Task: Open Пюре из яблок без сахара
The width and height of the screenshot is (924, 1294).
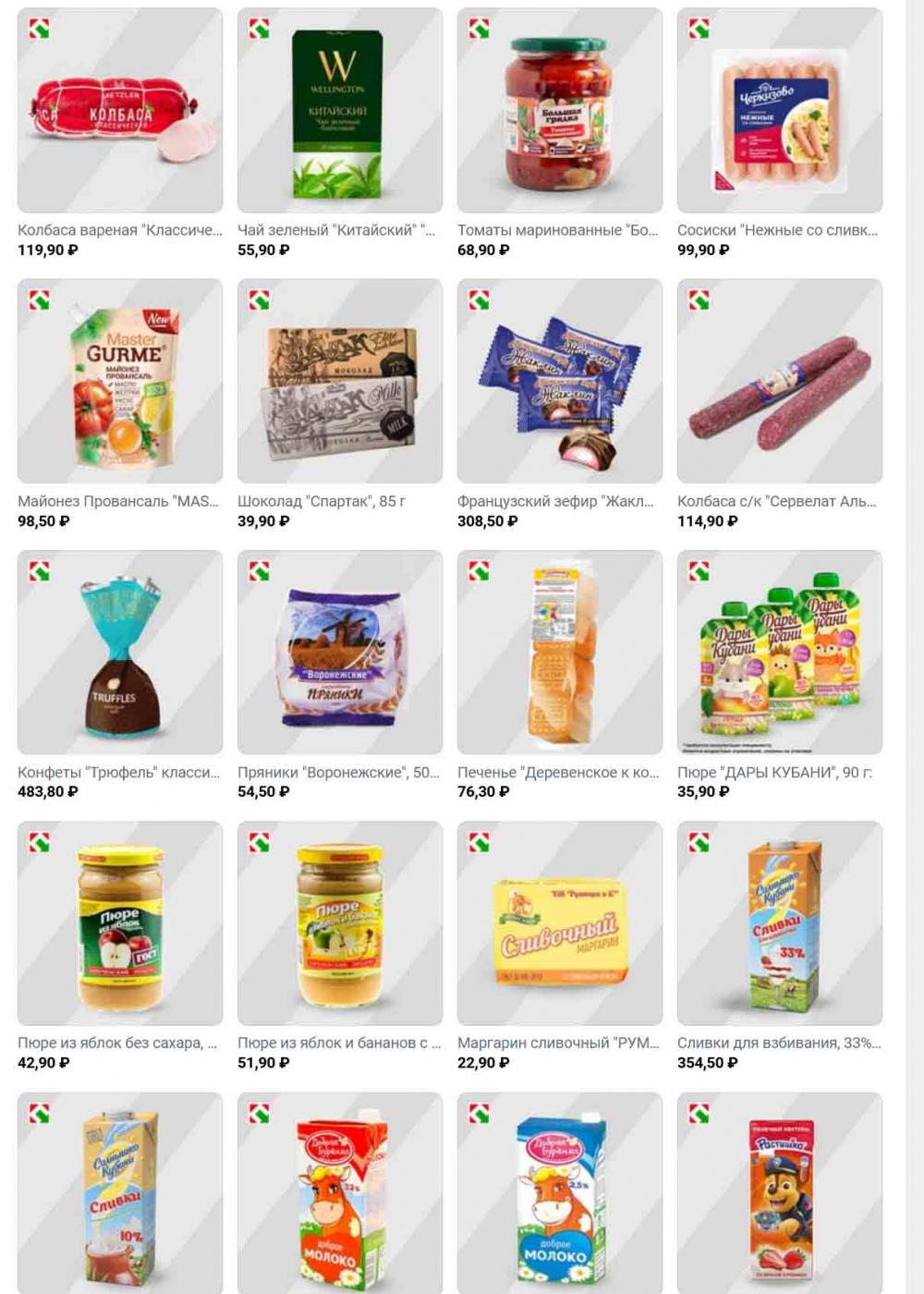Action: (x=120, y=923)
